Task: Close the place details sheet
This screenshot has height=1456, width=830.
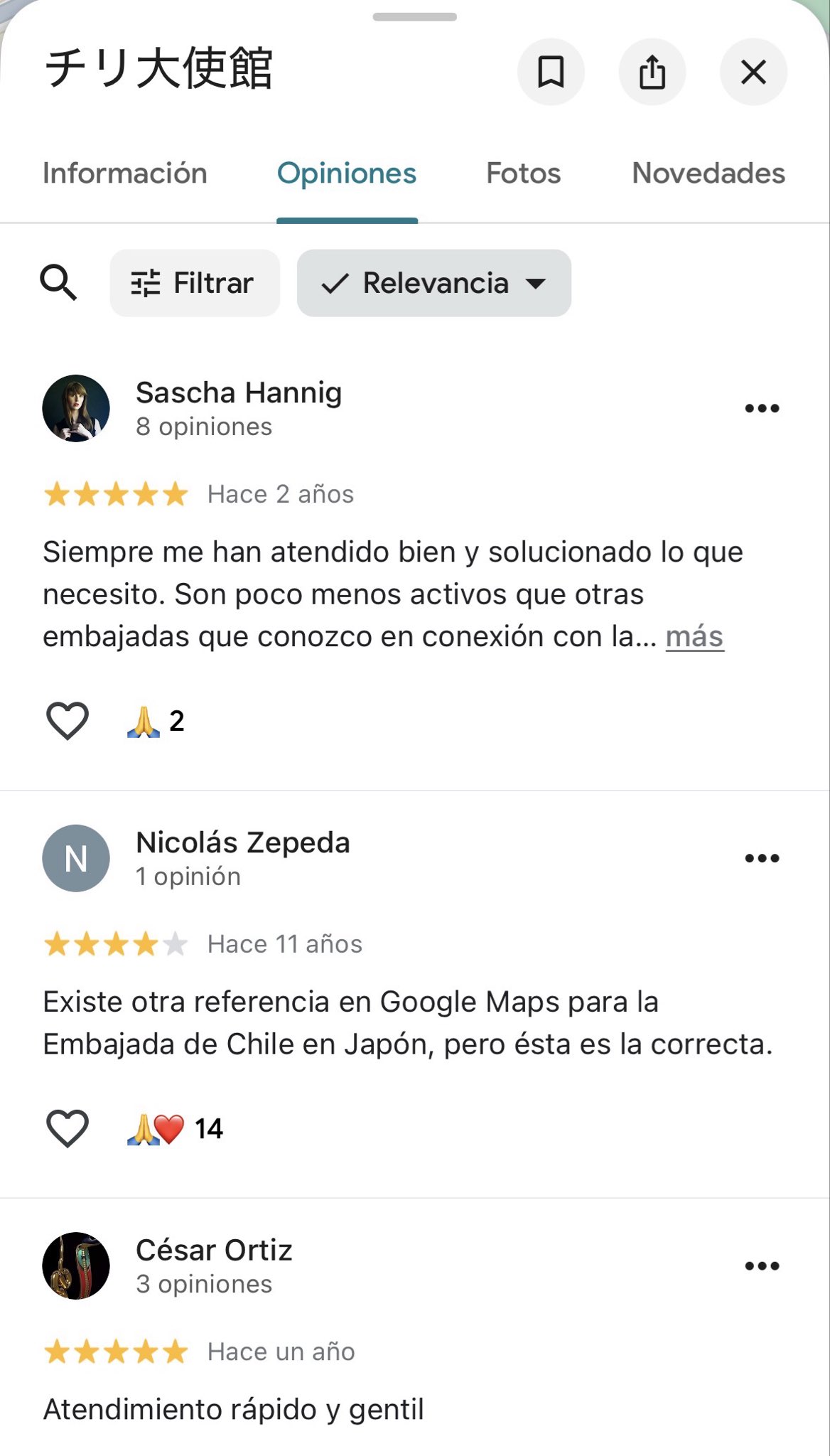Action: click(x=753, y=72)
